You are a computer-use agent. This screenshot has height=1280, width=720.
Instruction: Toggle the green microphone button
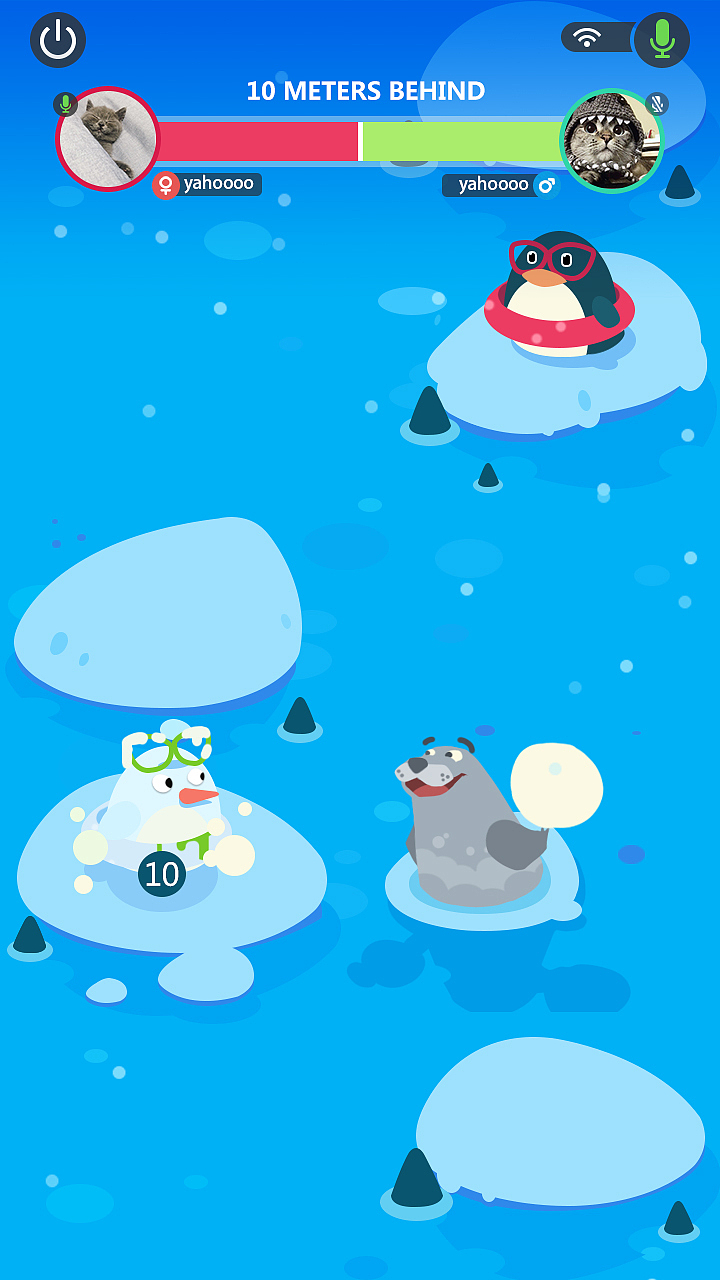tap(661, 40)
